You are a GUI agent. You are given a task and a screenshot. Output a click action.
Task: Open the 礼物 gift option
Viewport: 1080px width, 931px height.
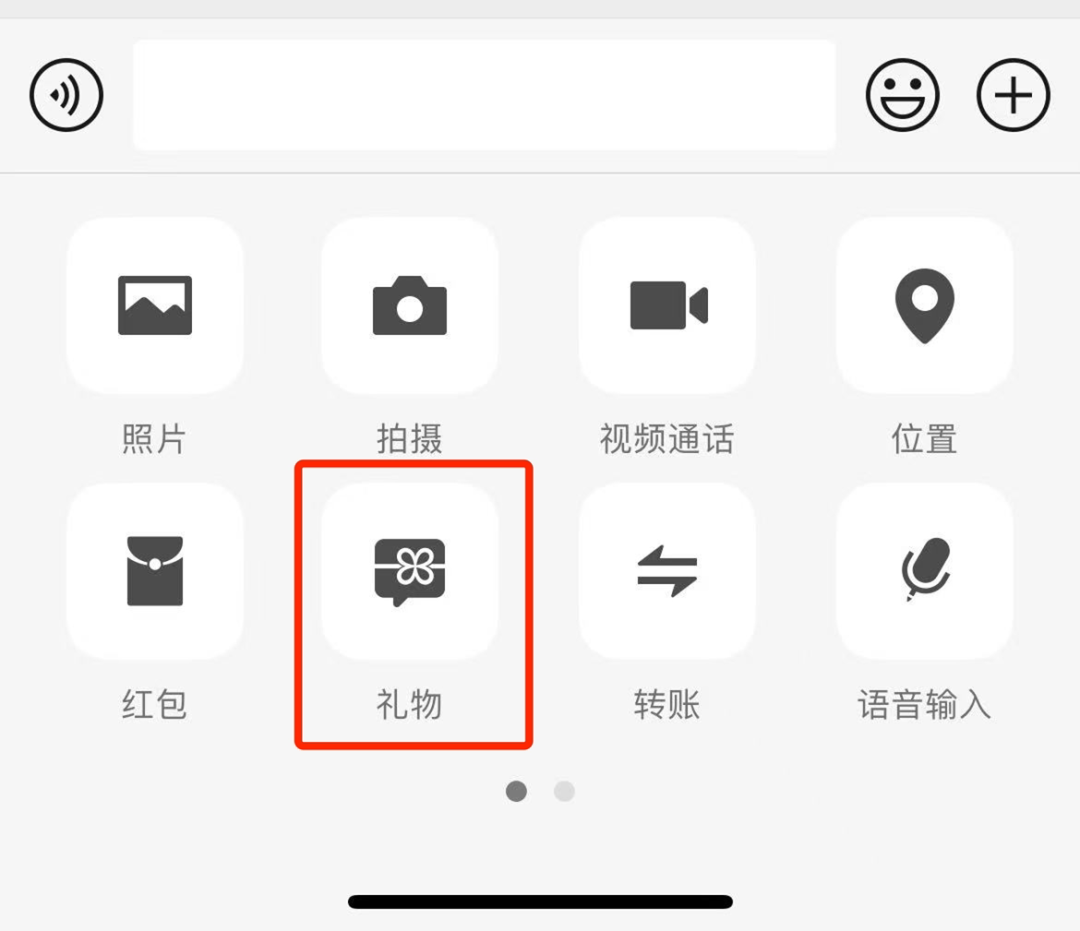[410, 572]
